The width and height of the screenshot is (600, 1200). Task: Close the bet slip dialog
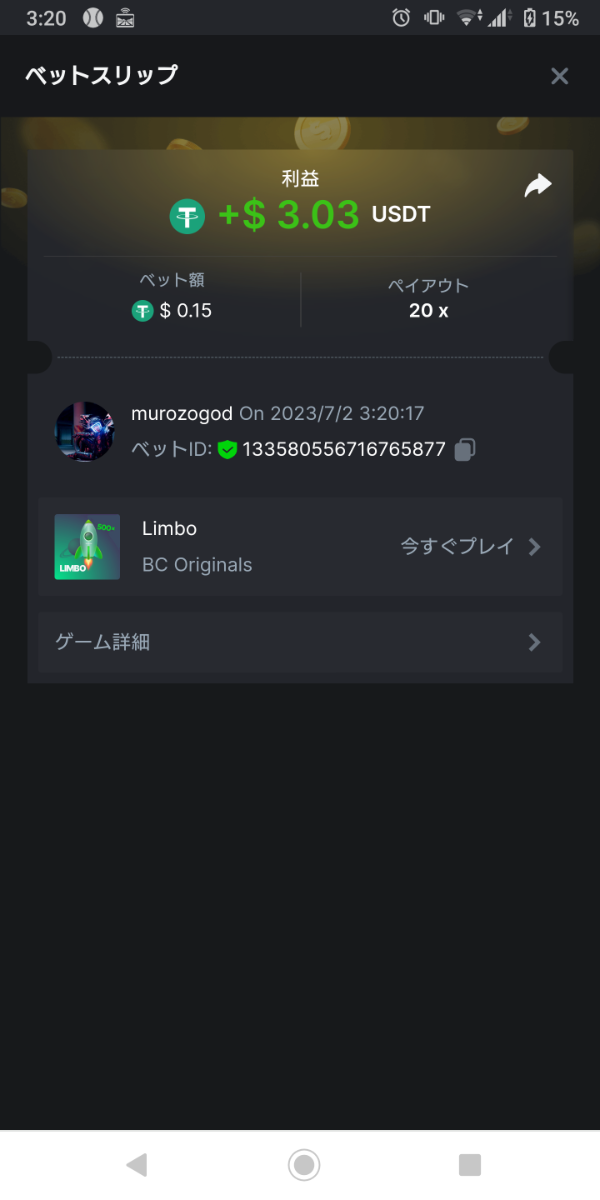point(559,76)
